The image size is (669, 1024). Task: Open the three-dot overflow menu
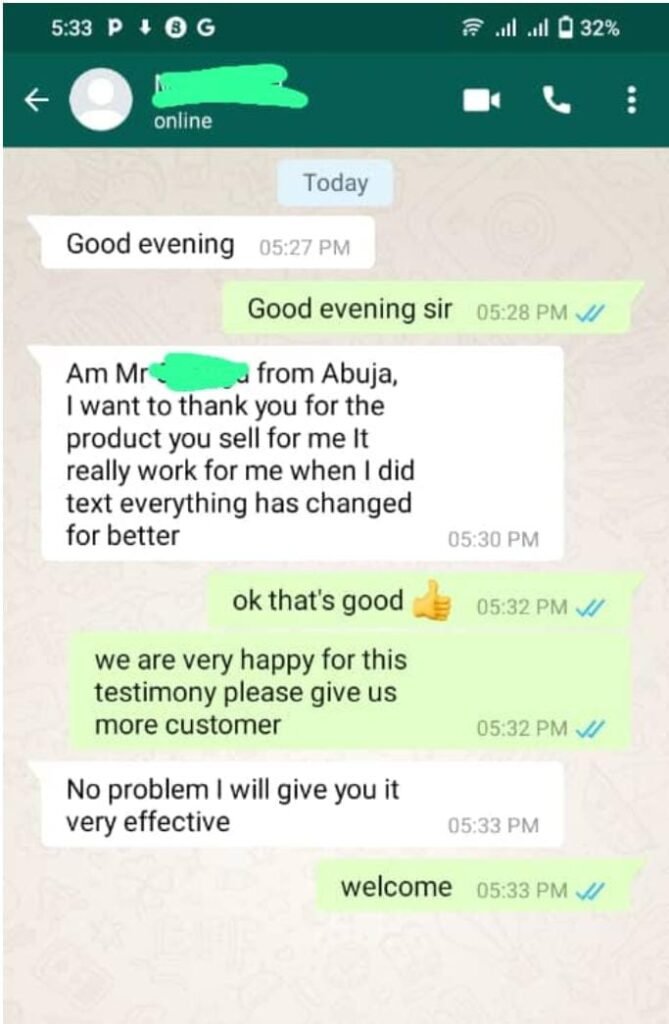(631, 100)
